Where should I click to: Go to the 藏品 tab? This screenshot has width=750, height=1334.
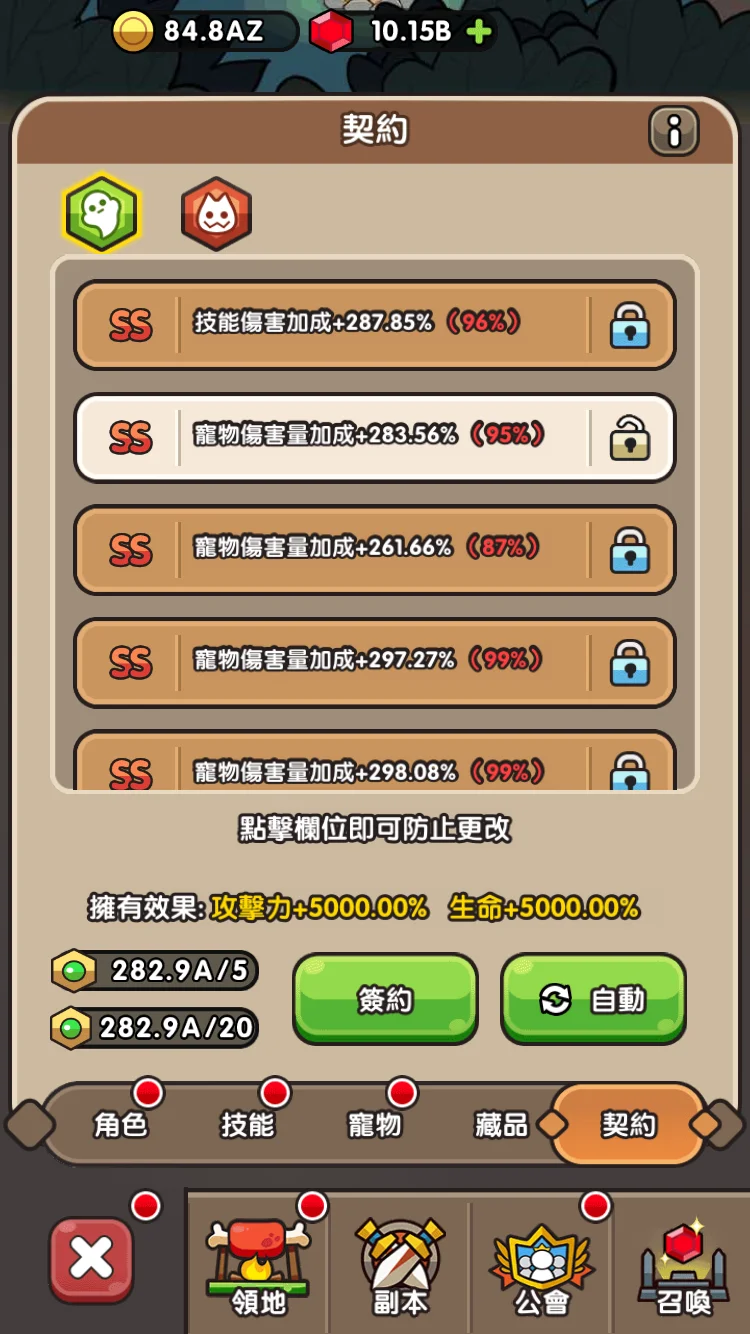click(x=500, y=1125)
